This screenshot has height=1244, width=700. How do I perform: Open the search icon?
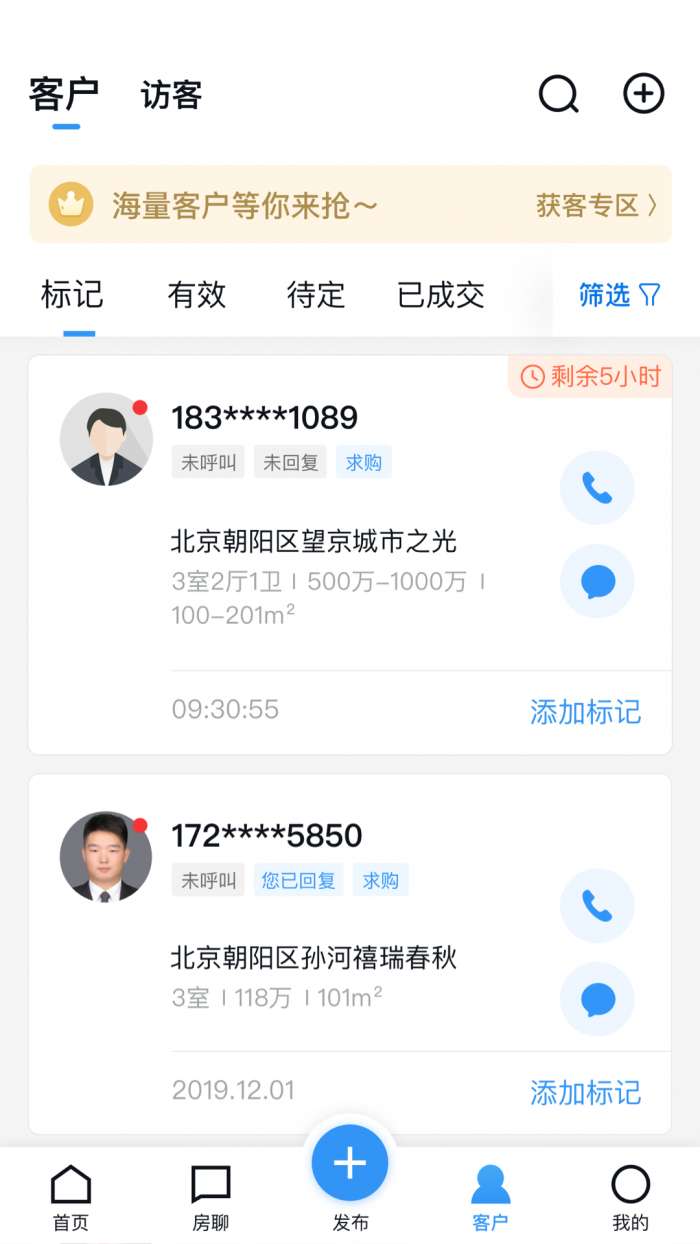(558, 95)
